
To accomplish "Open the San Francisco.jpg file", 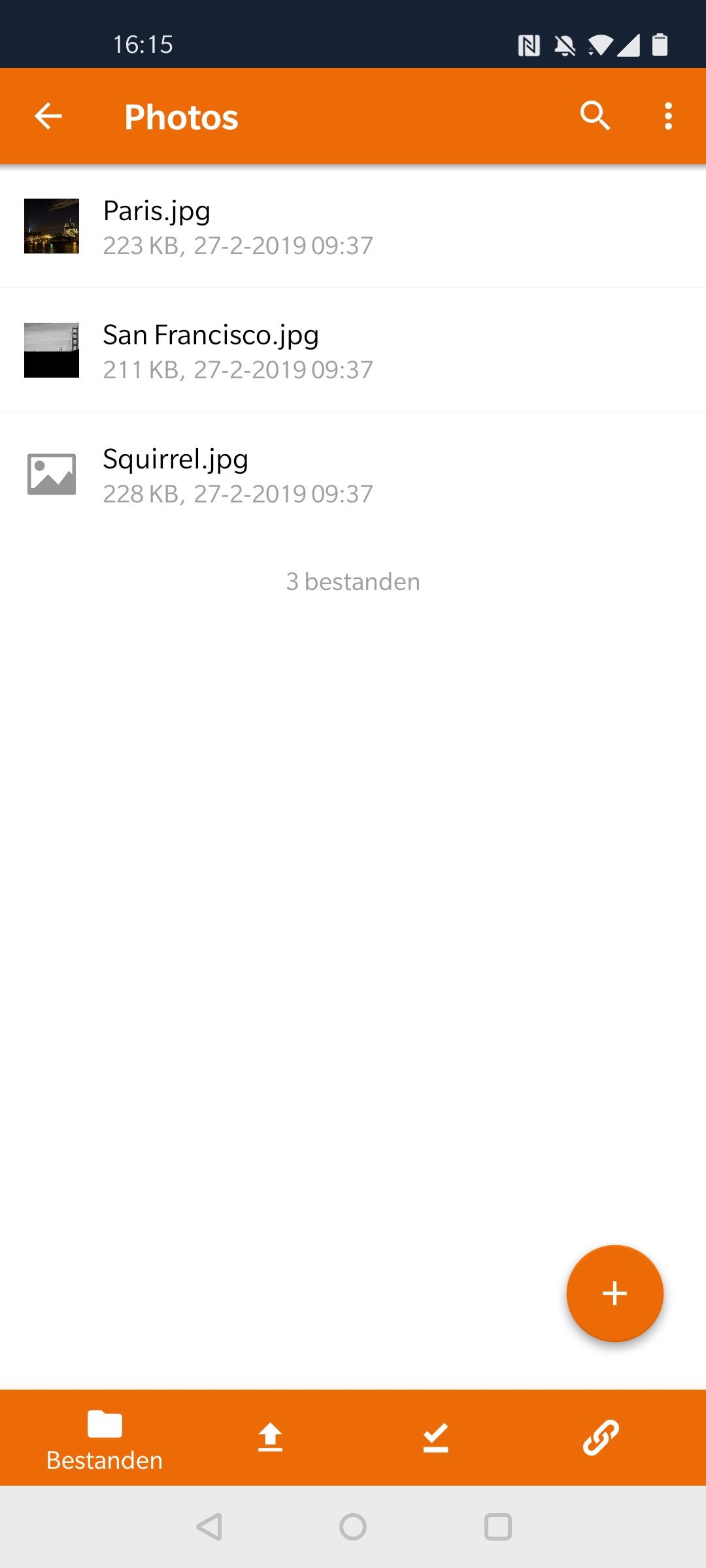I will click(x=238, y=351).
